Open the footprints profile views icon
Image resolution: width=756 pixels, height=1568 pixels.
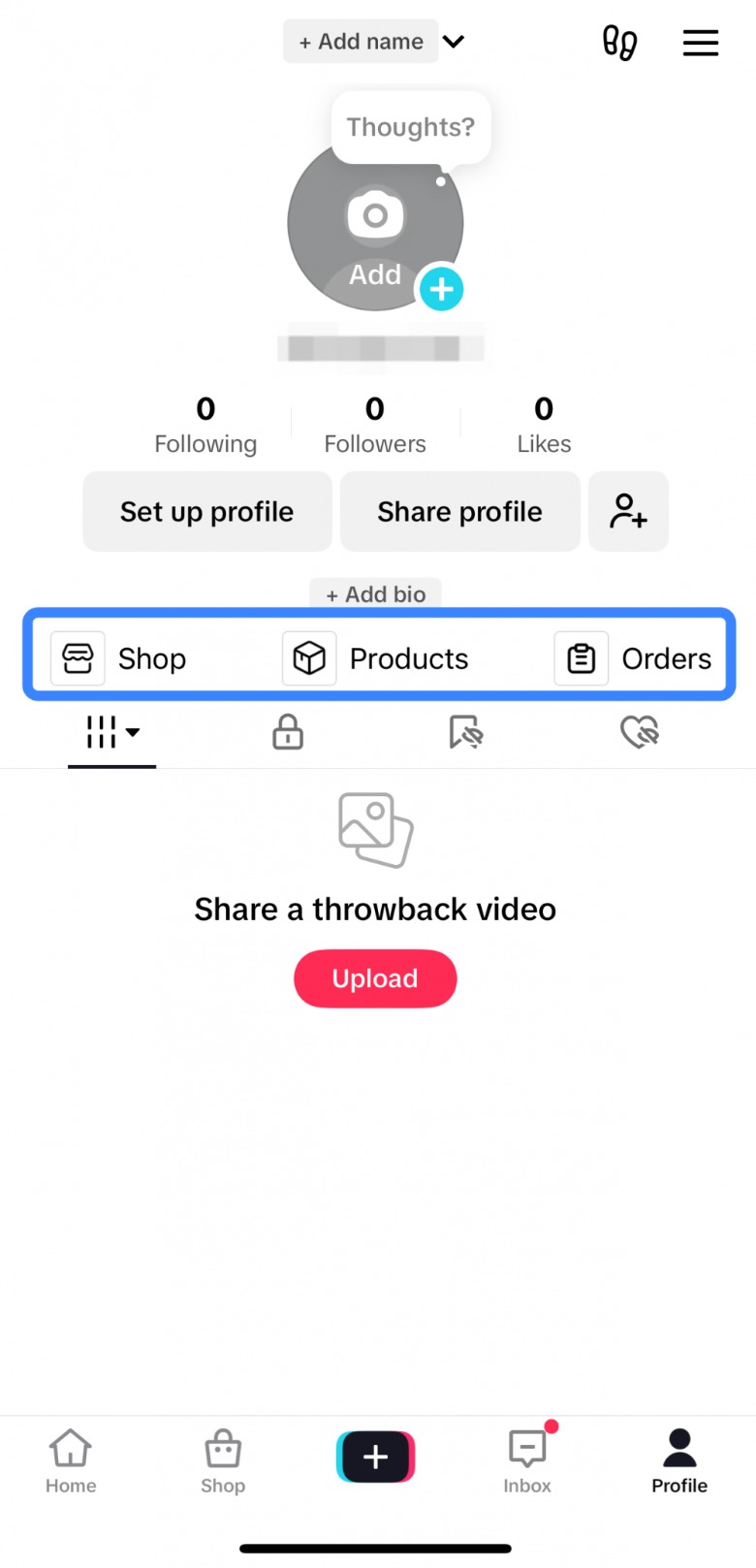pos(619,43)
